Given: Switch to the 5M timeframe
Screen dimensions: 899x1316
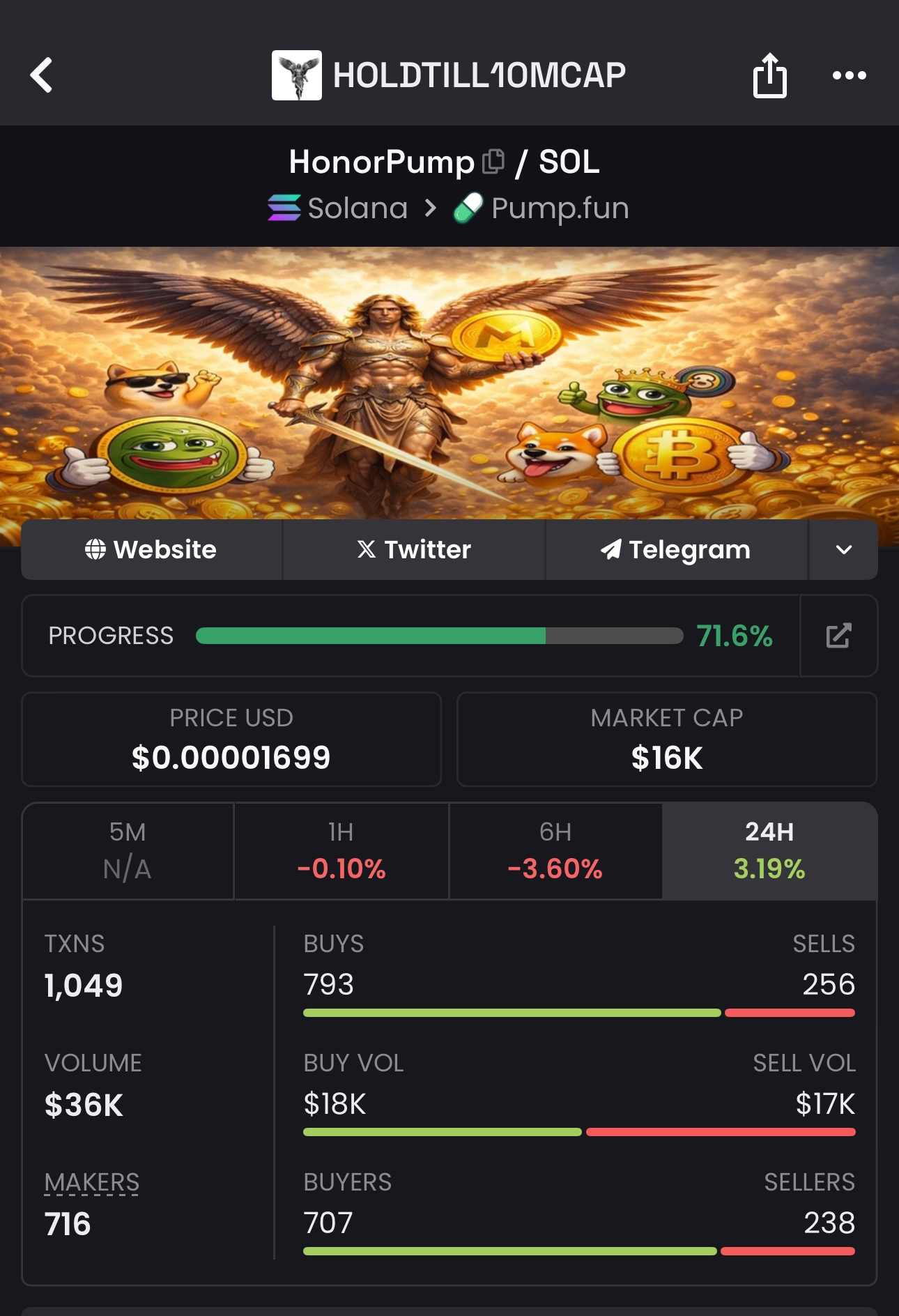Looking at the screenshot, I should (x=128, y=850).
